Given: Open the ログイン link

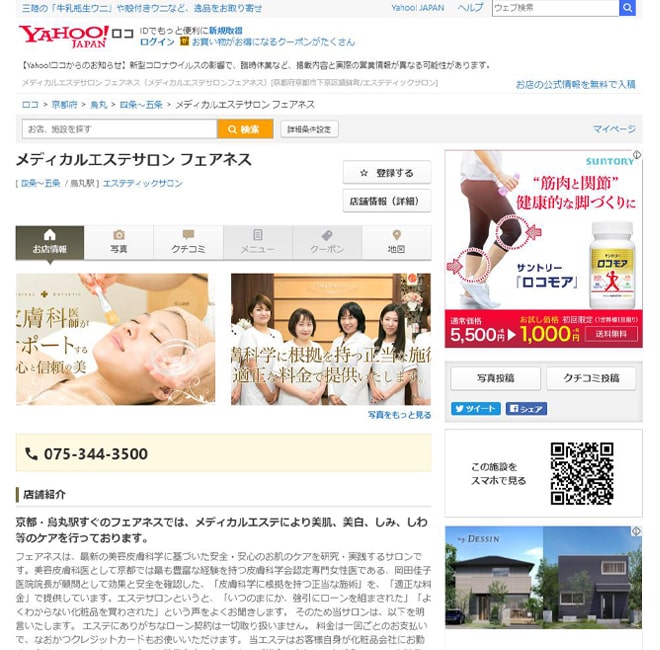Looking at the screenshot, I should (157, 42).
